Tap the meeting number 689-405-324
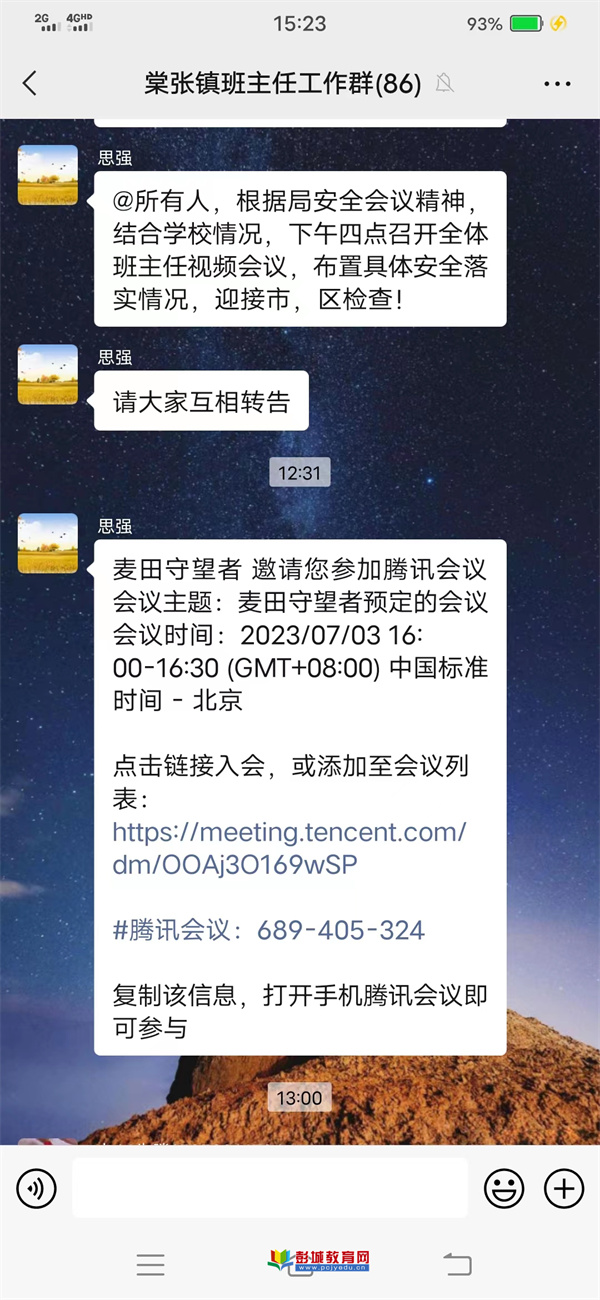This screenshot has height=1300, width=600. coord(340,930)
